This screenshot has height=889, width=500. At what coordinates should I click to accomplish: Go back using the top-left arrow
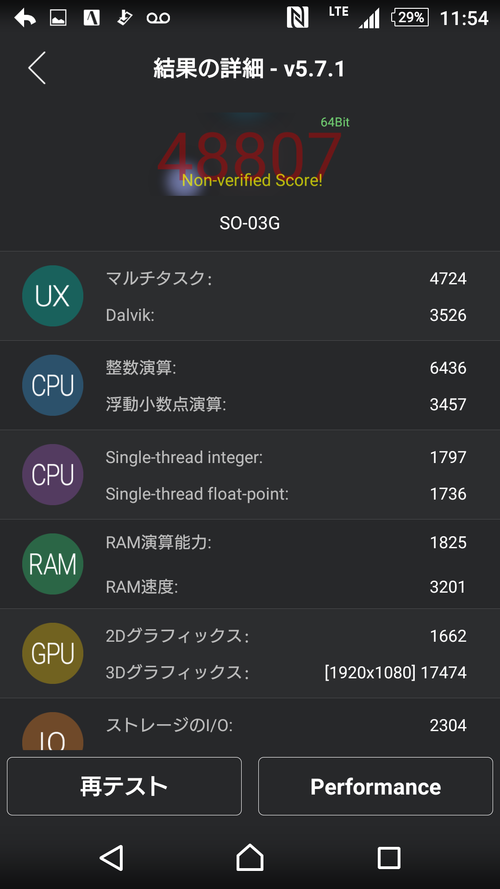coord(37,69)
